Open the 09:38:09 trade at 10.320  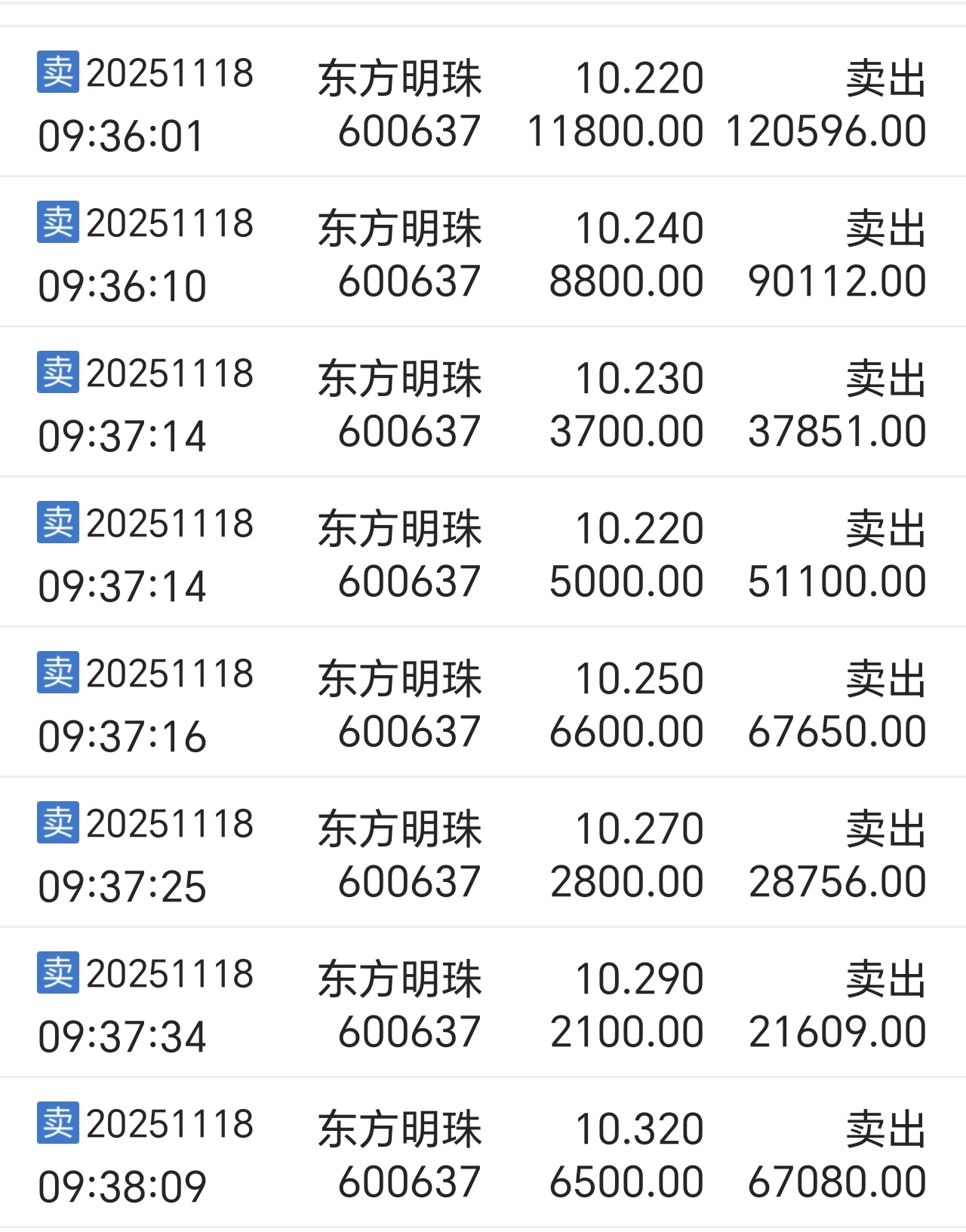click(483, 1155)
